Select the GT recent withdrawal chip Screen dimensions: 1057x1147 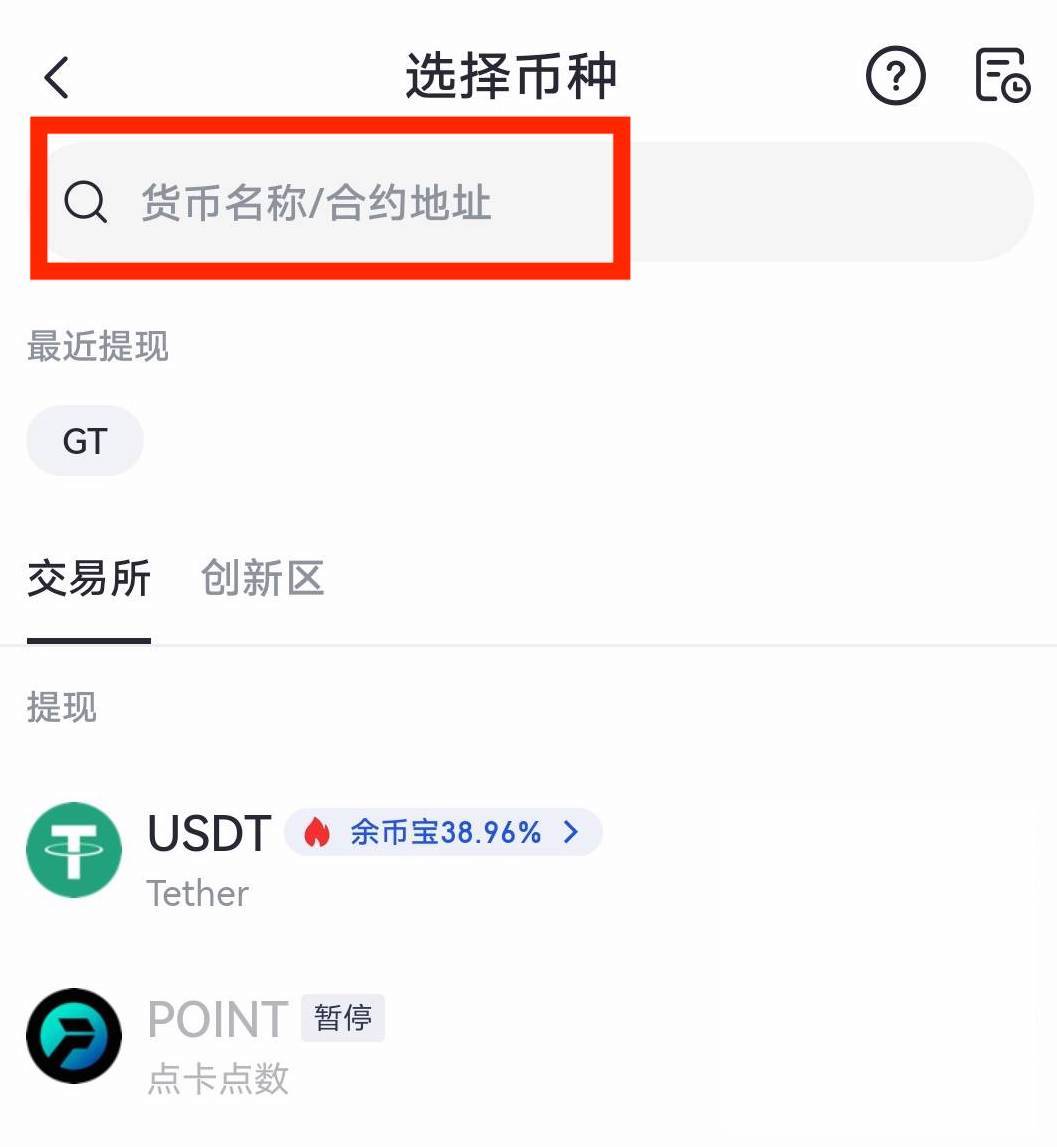pyautogui.click(x=84, y=440)
